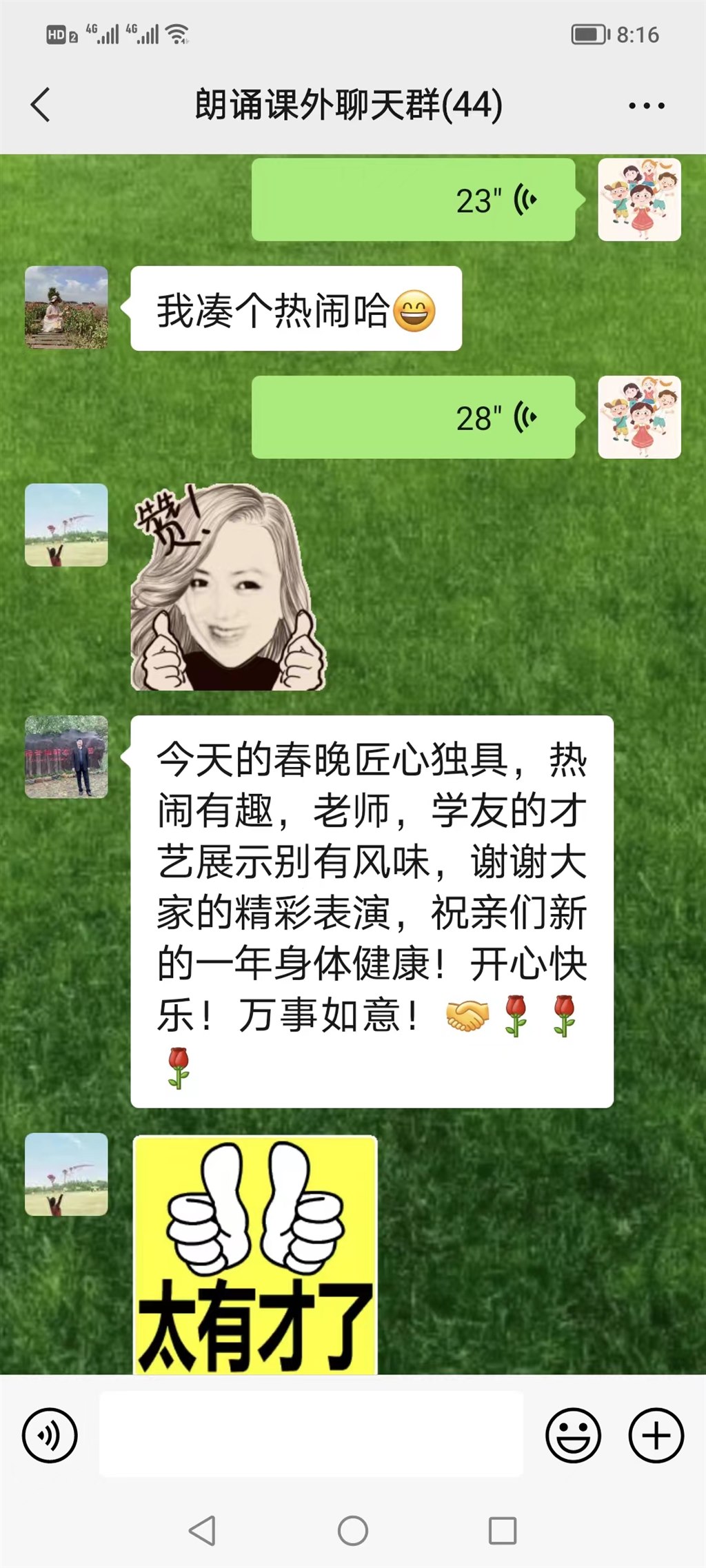This screenshot has width=706, height=1568.
Task: Open avatar beside the 今天的春晚 message
Action: 66,757
